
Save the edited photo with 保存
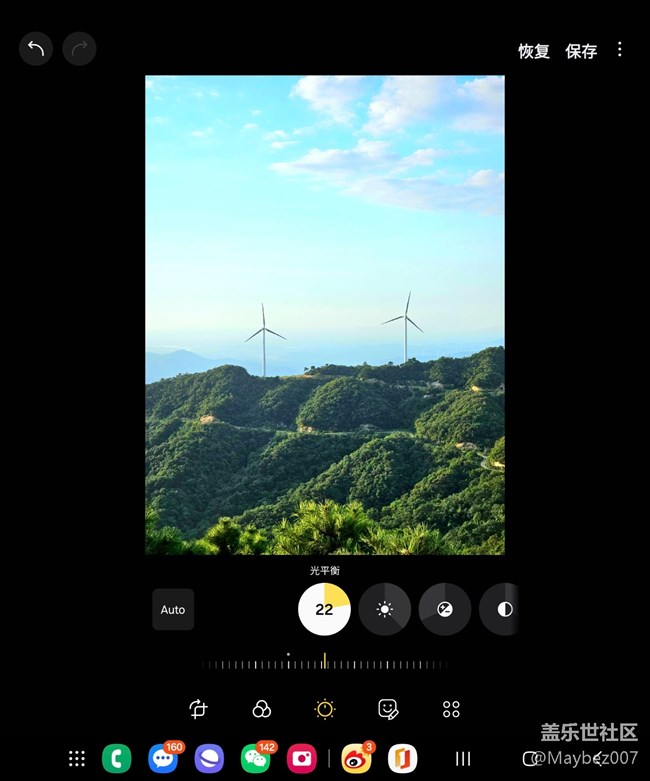(581, 52)
